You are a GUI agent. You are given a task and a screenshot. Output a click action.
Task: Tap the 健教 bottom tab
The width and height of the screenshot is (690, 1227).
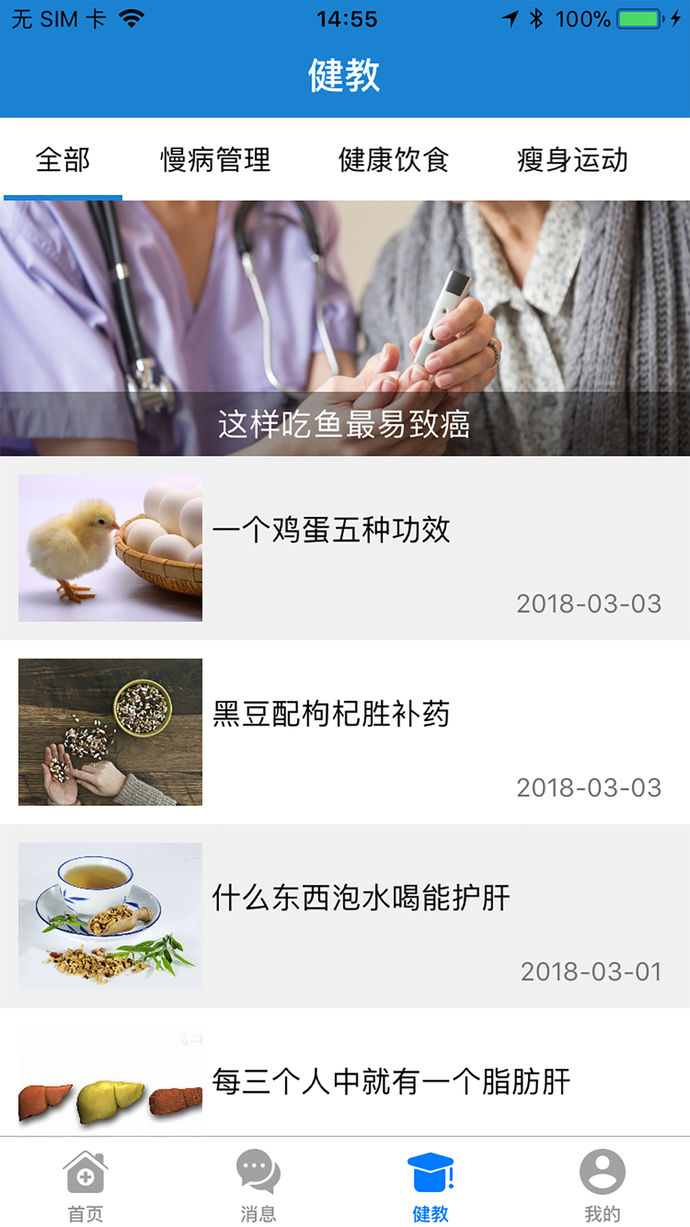[431, 1185]
